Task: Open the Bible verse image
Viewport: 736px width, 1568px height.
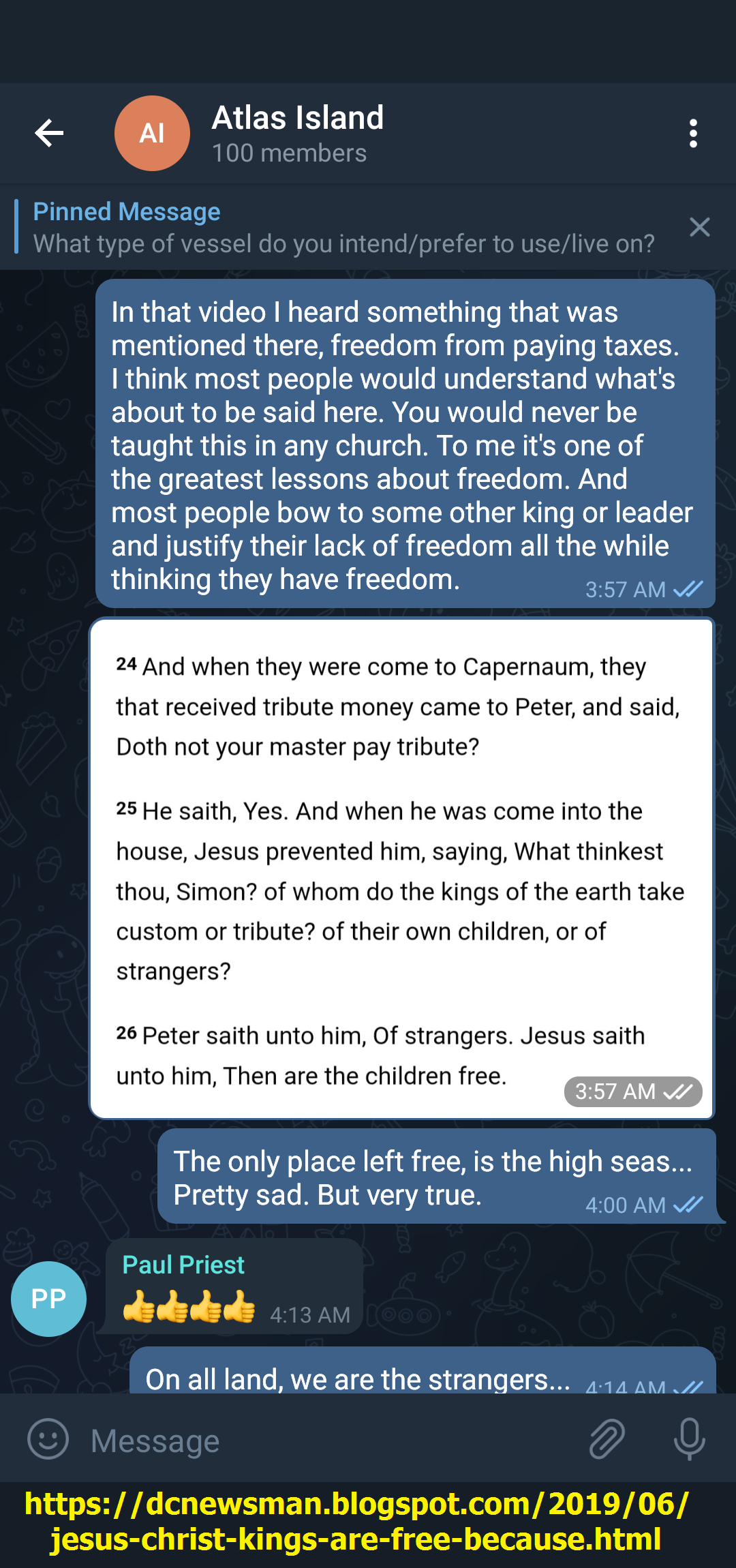Action: pos(402,868)
